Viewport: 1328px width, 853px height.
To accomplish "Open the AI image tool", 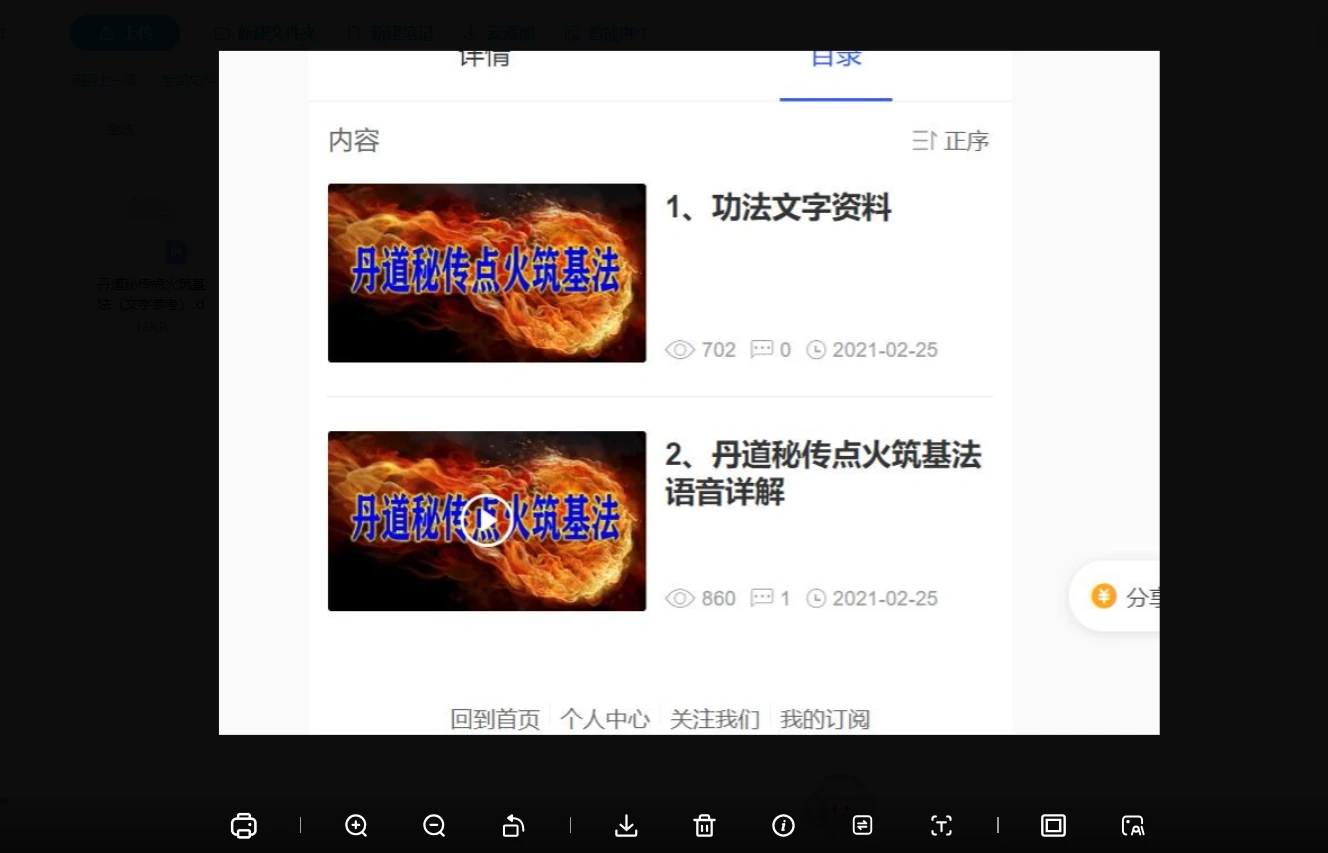I will tap(1133, 825).
